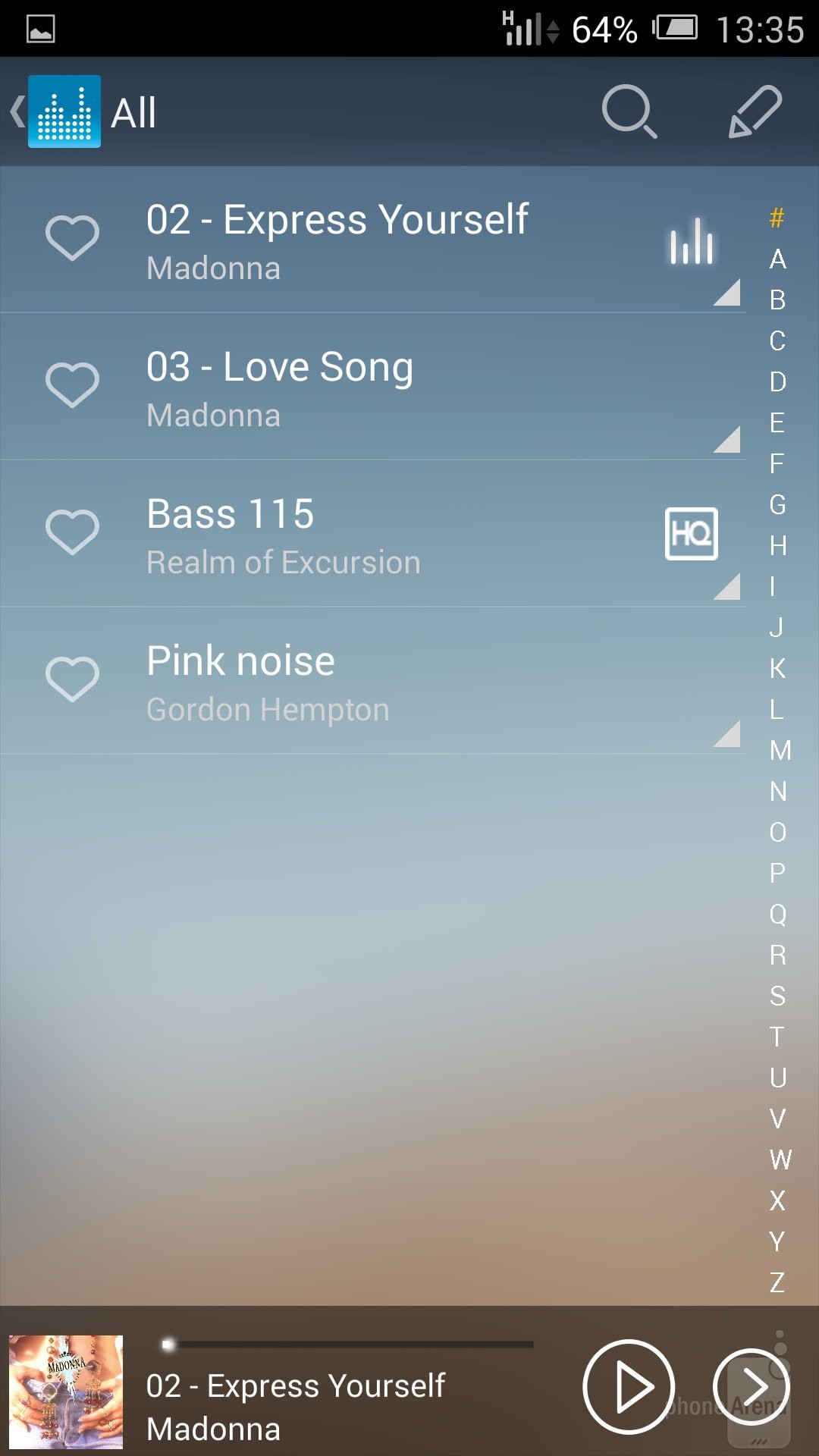
Task: Heart the Pink noise track
Action: coord(72,679)
